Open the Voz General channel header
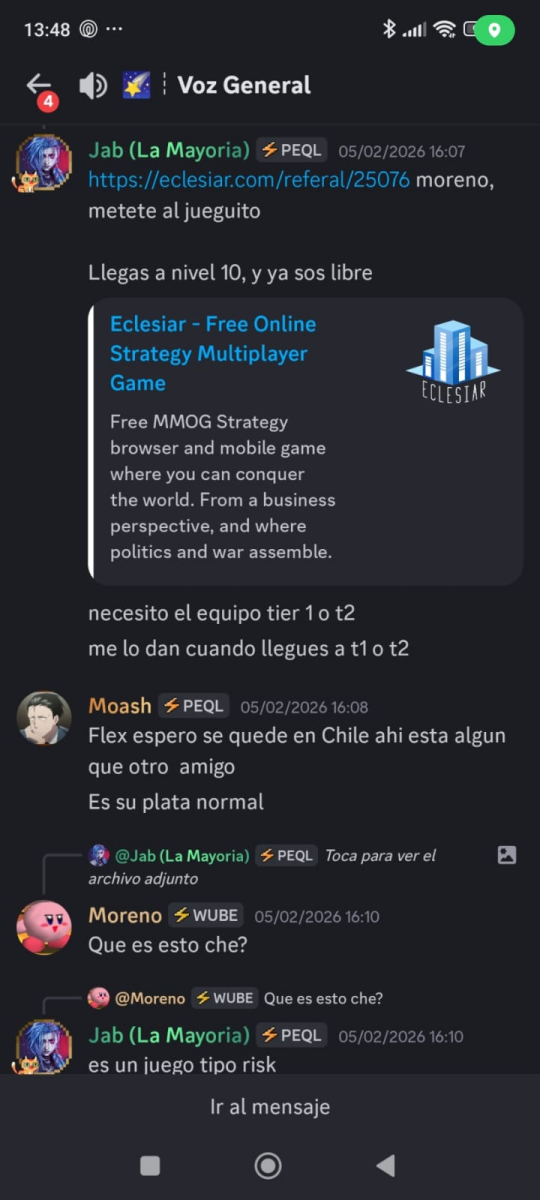Viewport: 540px width, 1200px height. 243,85
